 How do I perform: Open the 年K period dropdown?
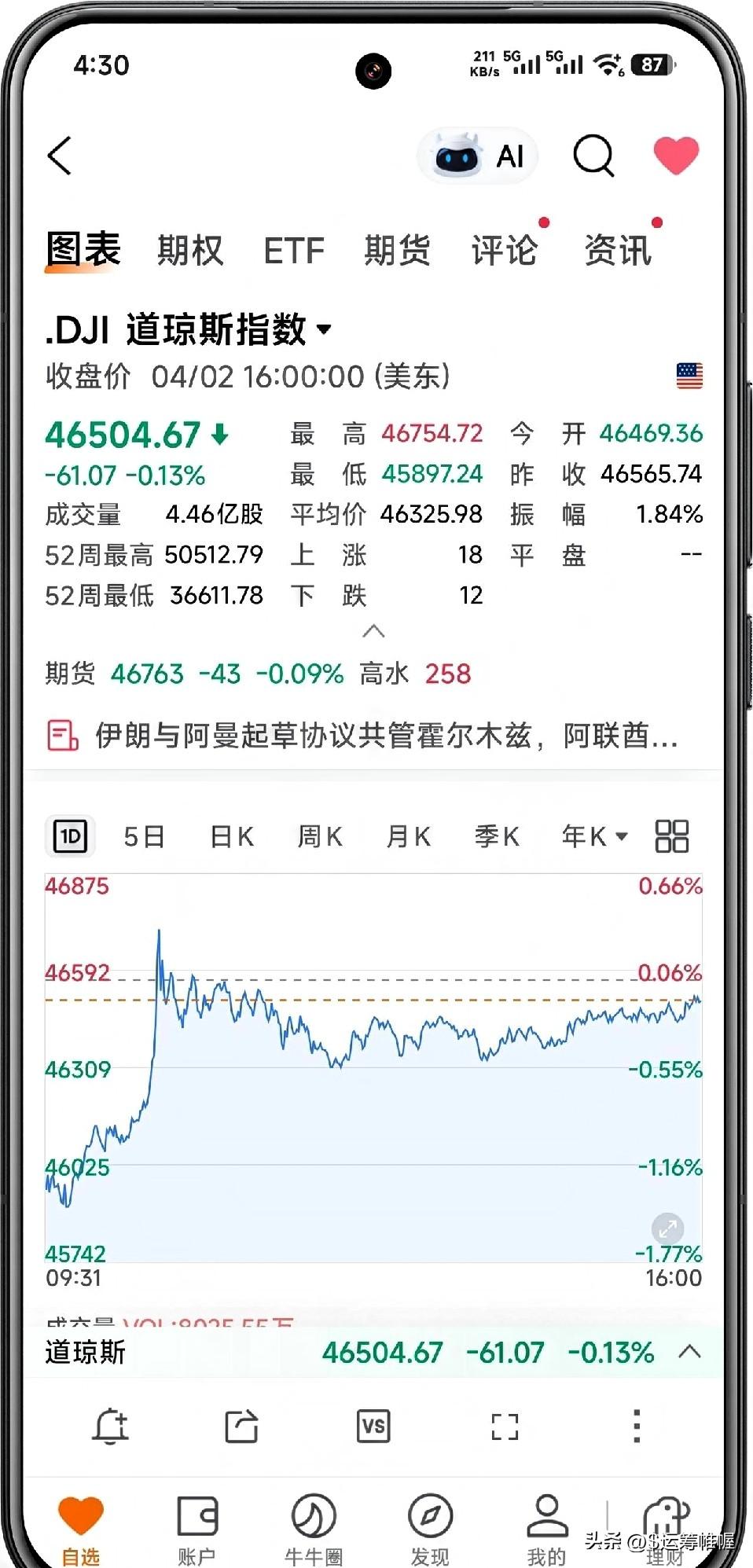coord(594,836)
